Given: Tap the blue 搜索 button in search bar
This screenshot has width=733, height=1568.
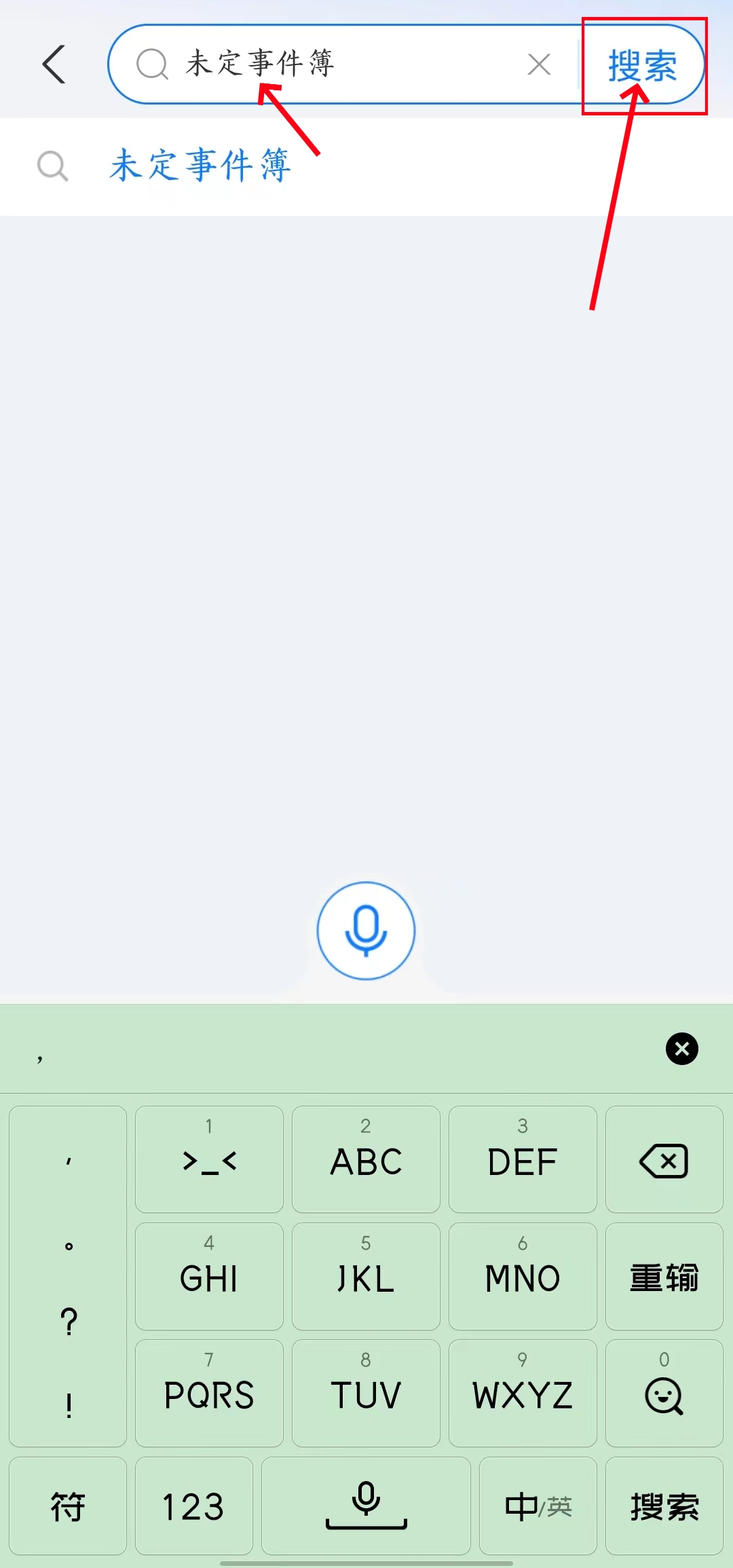Looking at the screenshot, I should click(642, 66).
